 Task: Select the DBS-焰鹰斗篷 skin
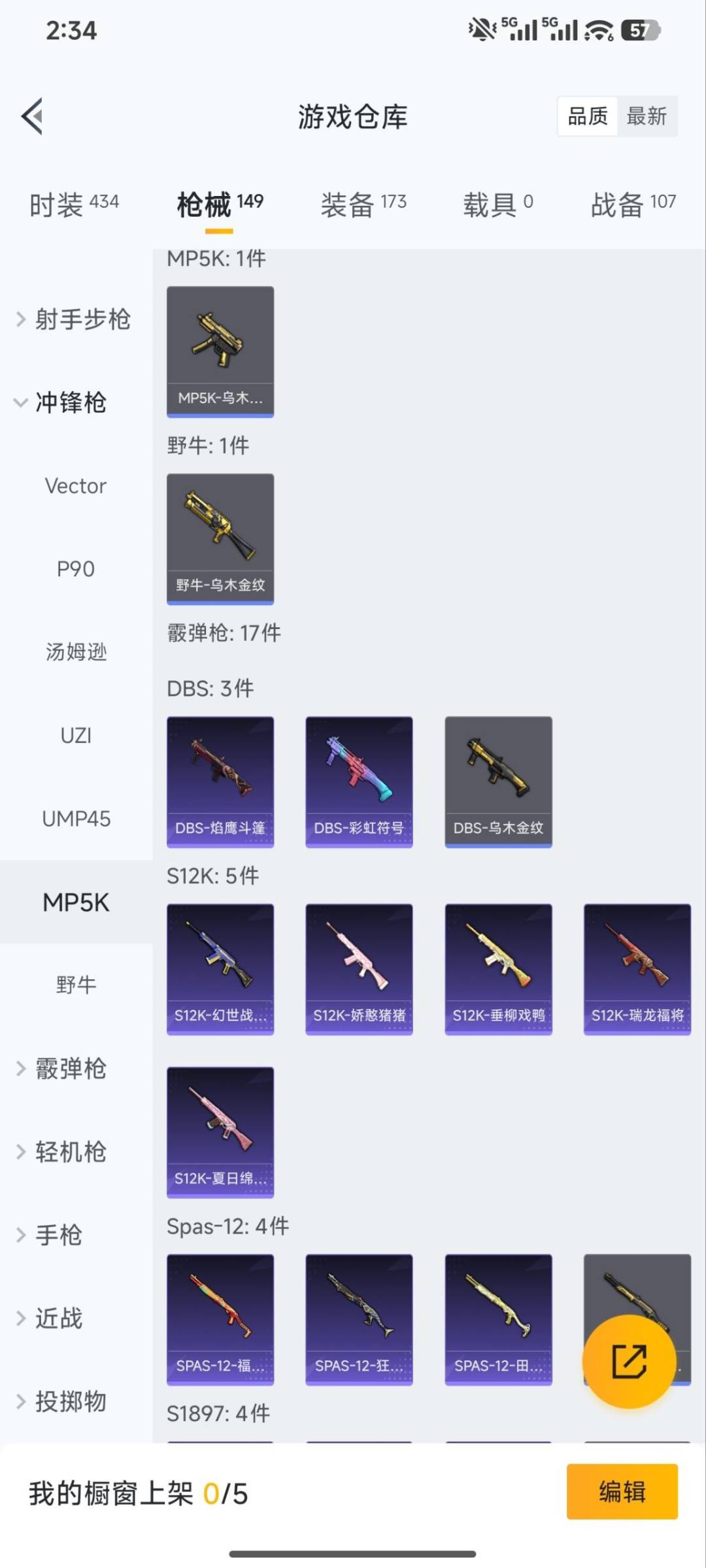click(220, 781)
